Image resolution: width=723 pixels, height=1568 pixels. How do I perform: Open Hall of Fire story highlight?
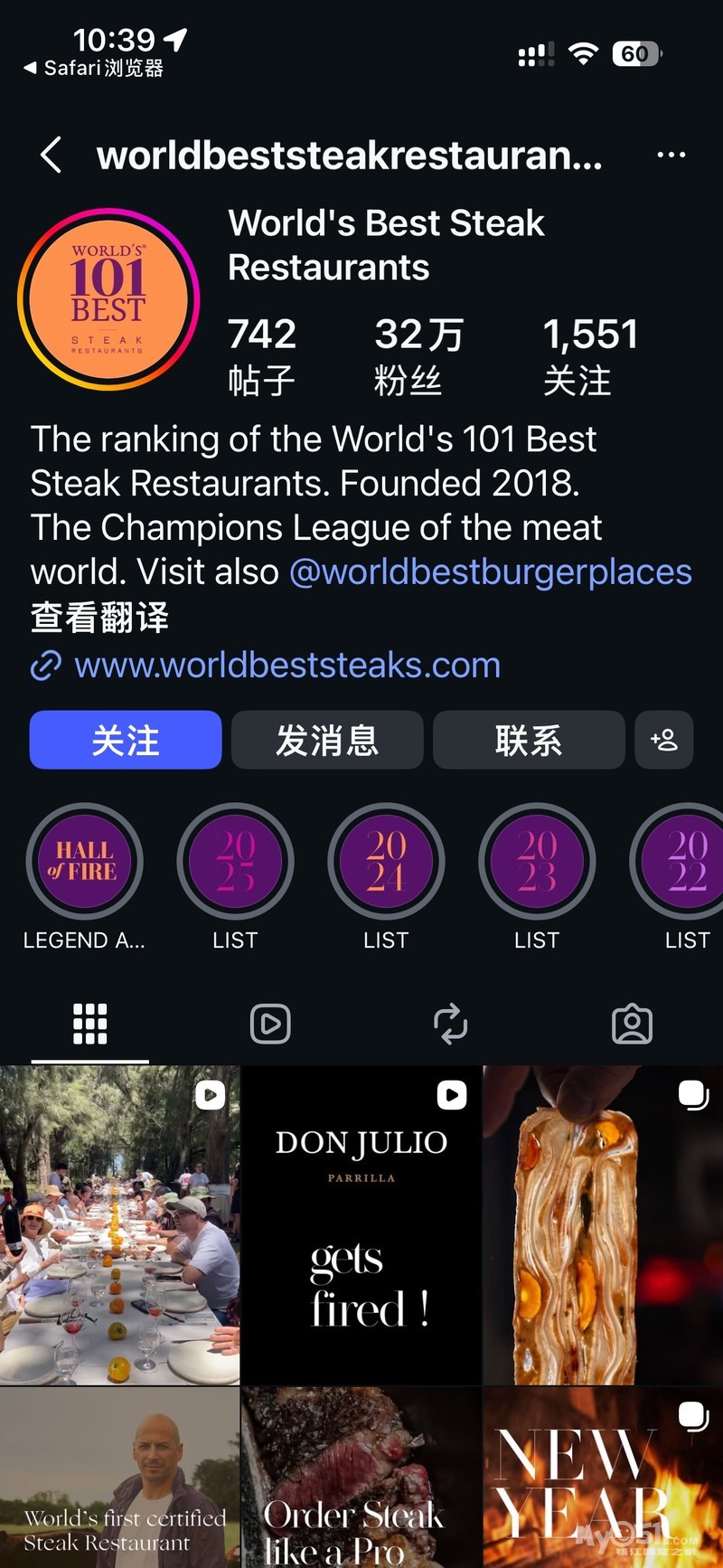tap(84, 861)
